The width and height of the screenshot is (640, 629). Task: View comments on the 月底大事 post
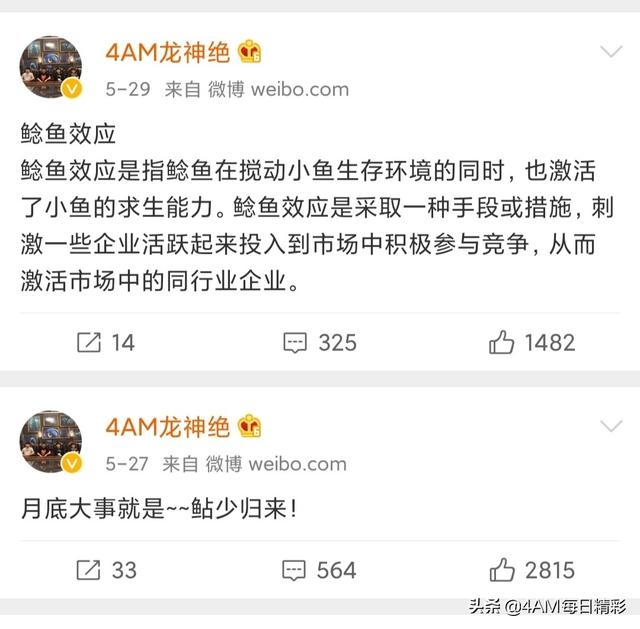pyautogui.click(x=320, y=570)
